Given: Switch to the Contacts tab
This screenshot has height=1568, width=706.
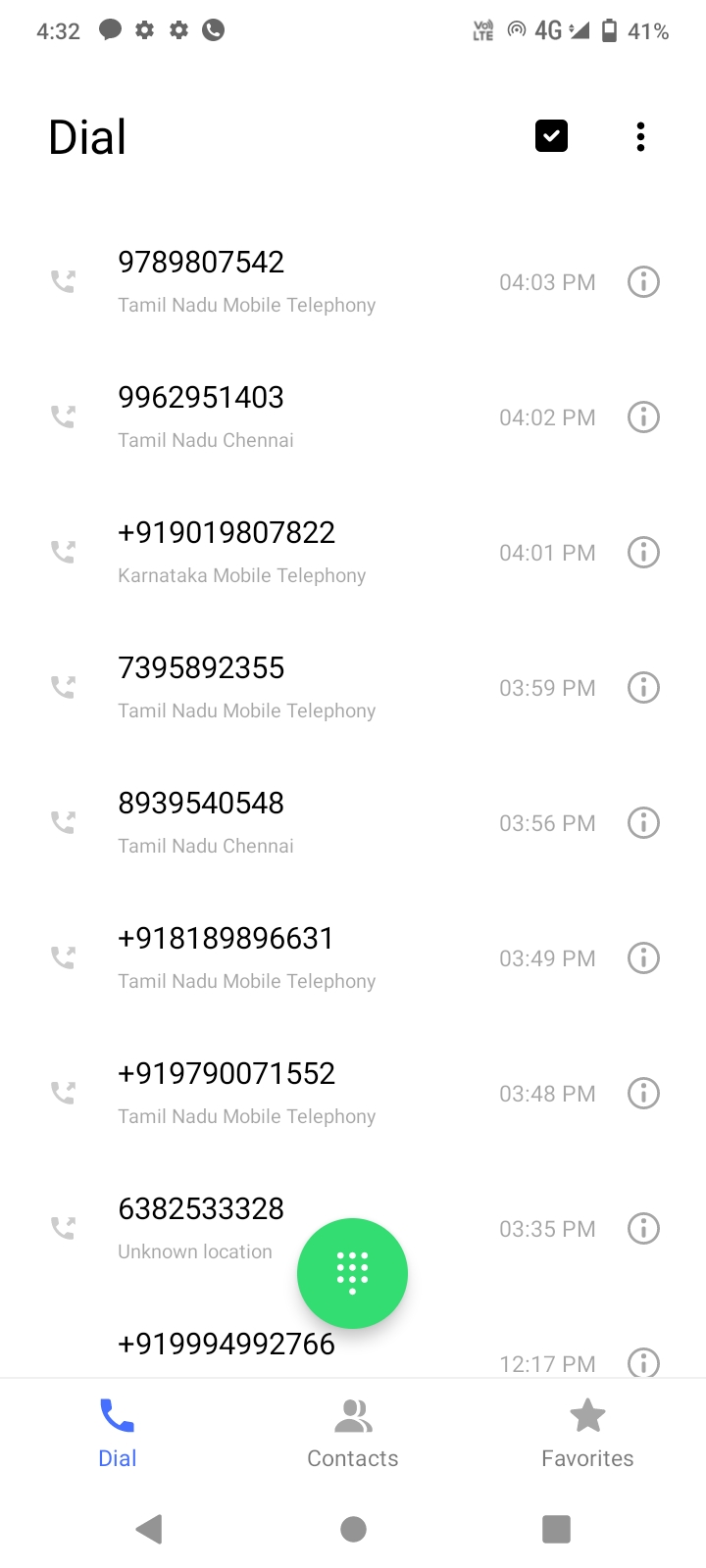Looking at the screenshot, I should (353, 1434).
